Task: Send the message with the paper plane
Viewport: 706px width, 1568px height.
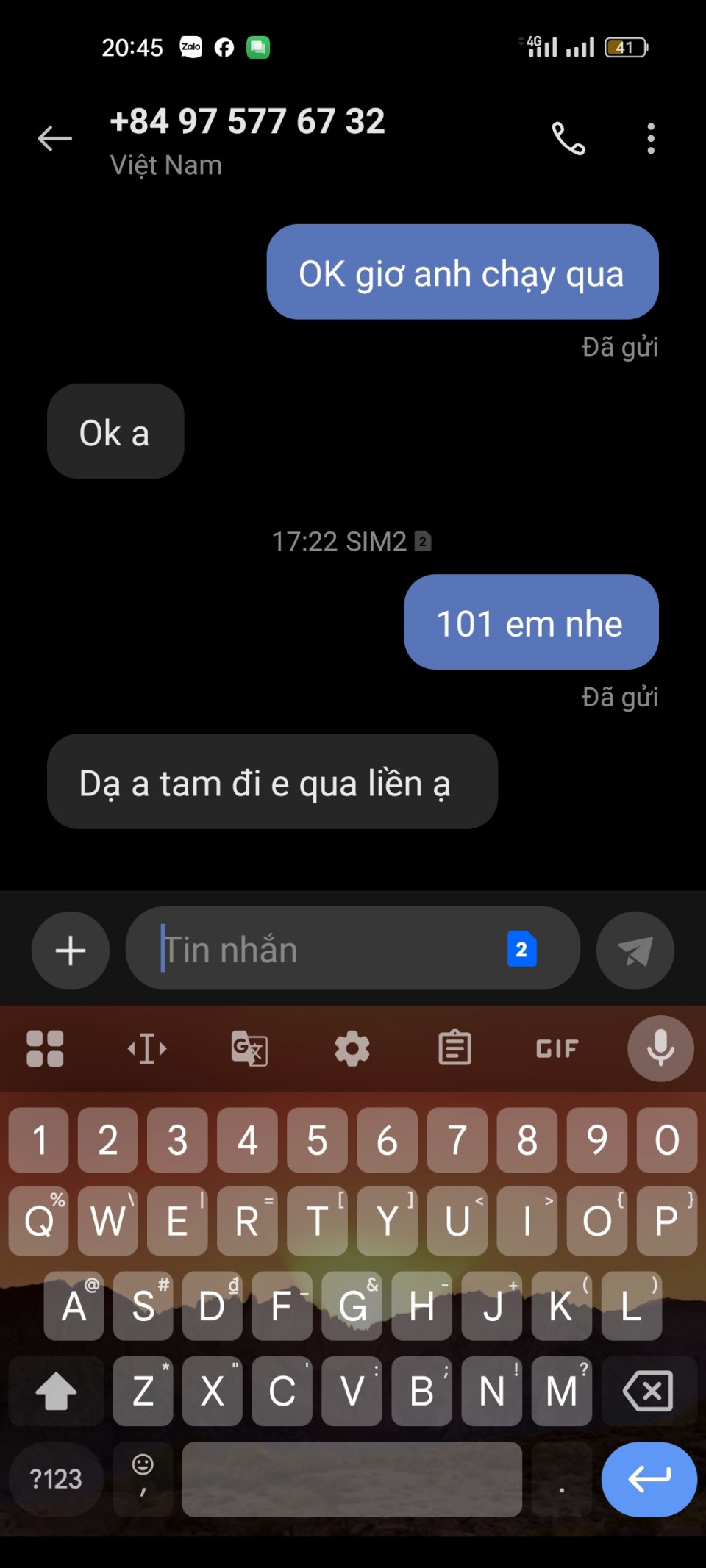Action: pyautogui.click(x=635, y=950)
